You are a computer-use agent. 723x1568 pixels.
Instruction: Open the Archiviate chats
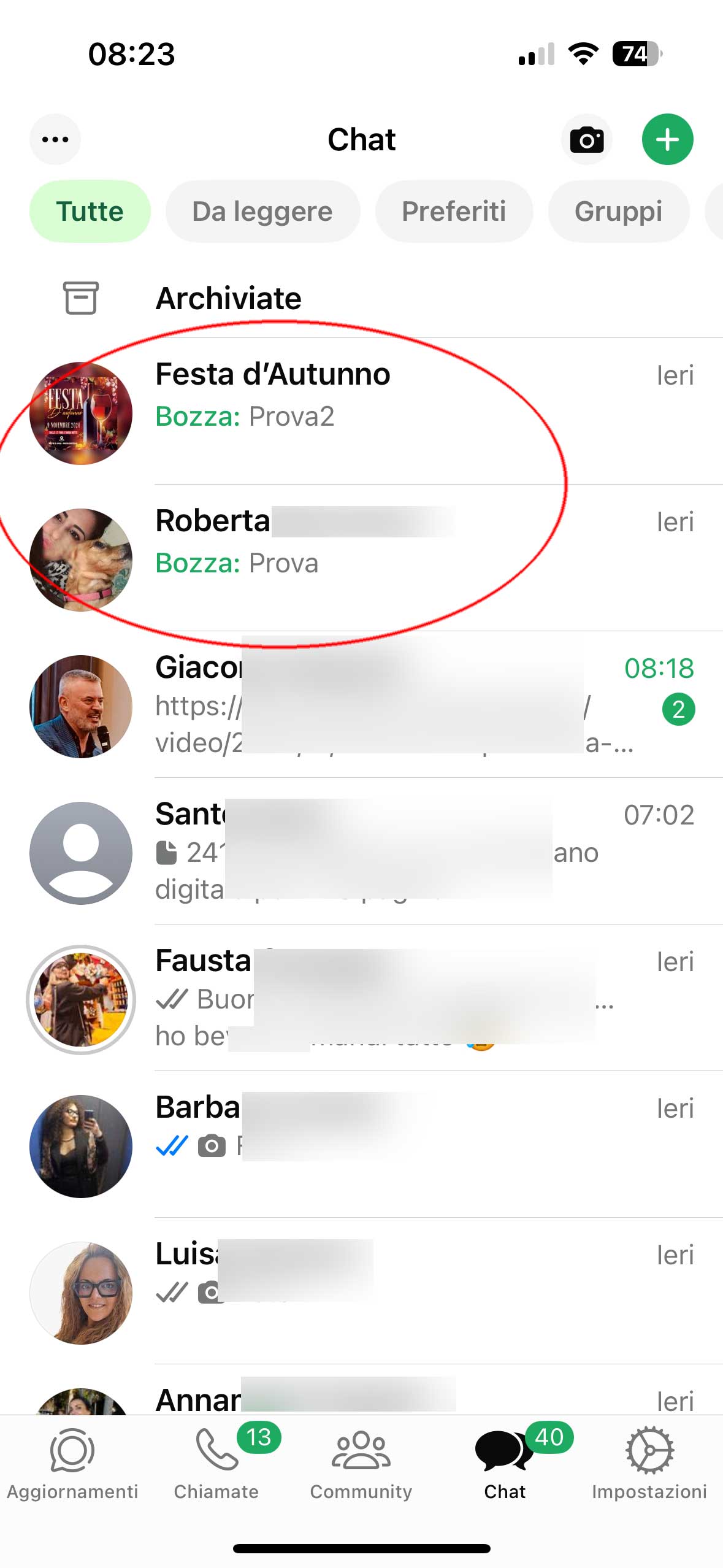[228, 299]
